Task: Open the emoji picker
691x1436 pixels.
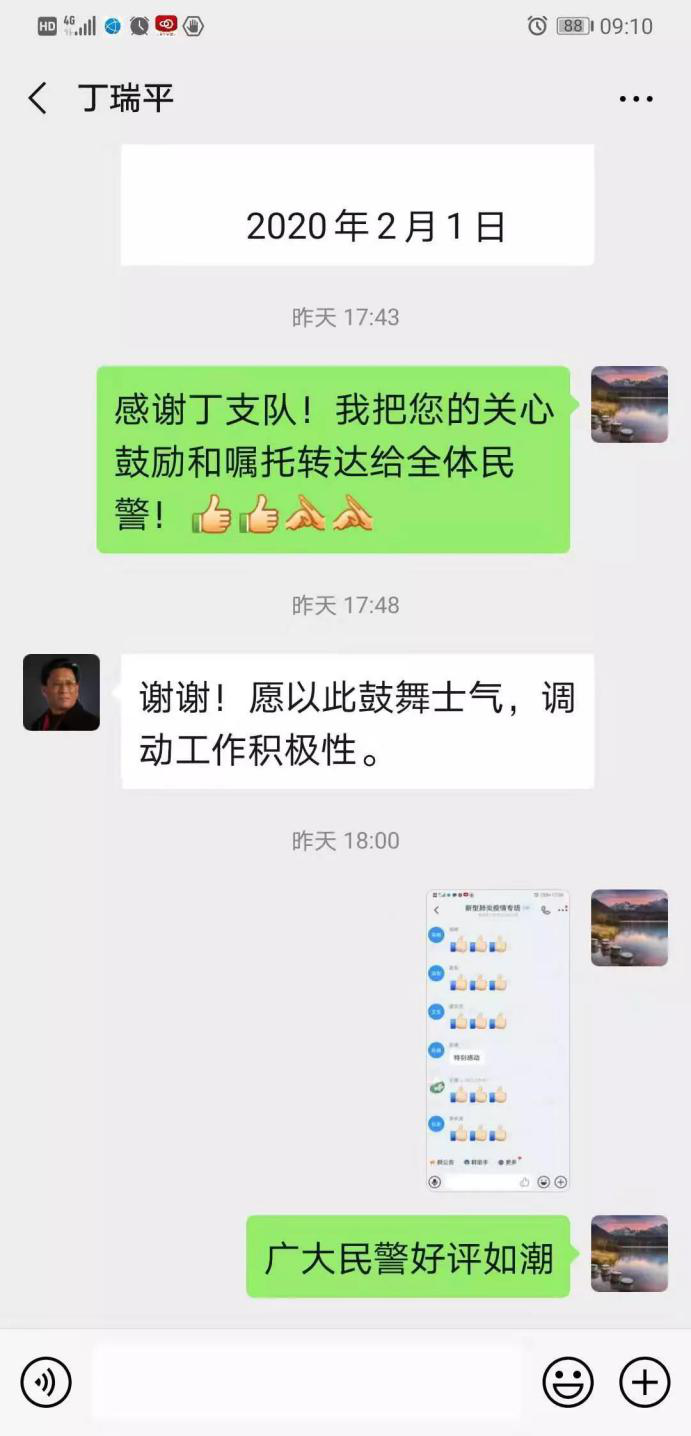Action: 567,1383
